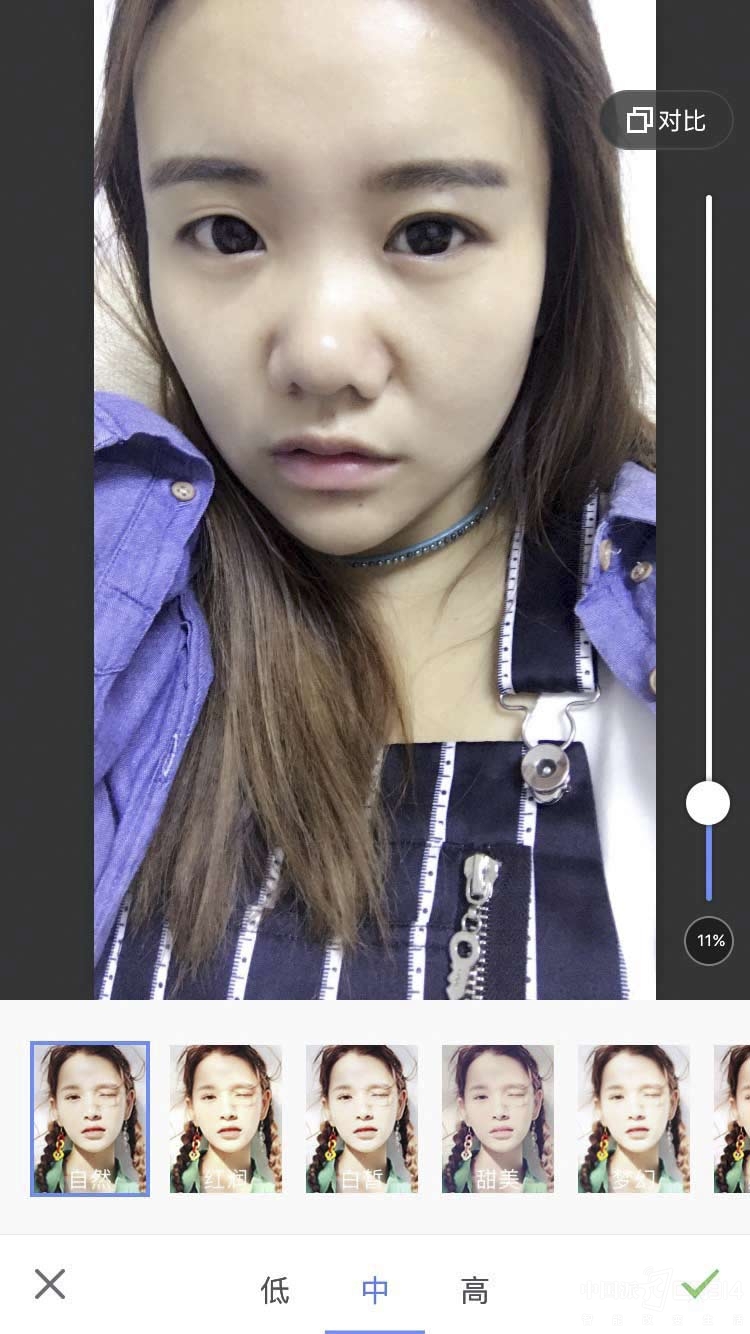Cancel editing with the X icon

coord(50,1284)
